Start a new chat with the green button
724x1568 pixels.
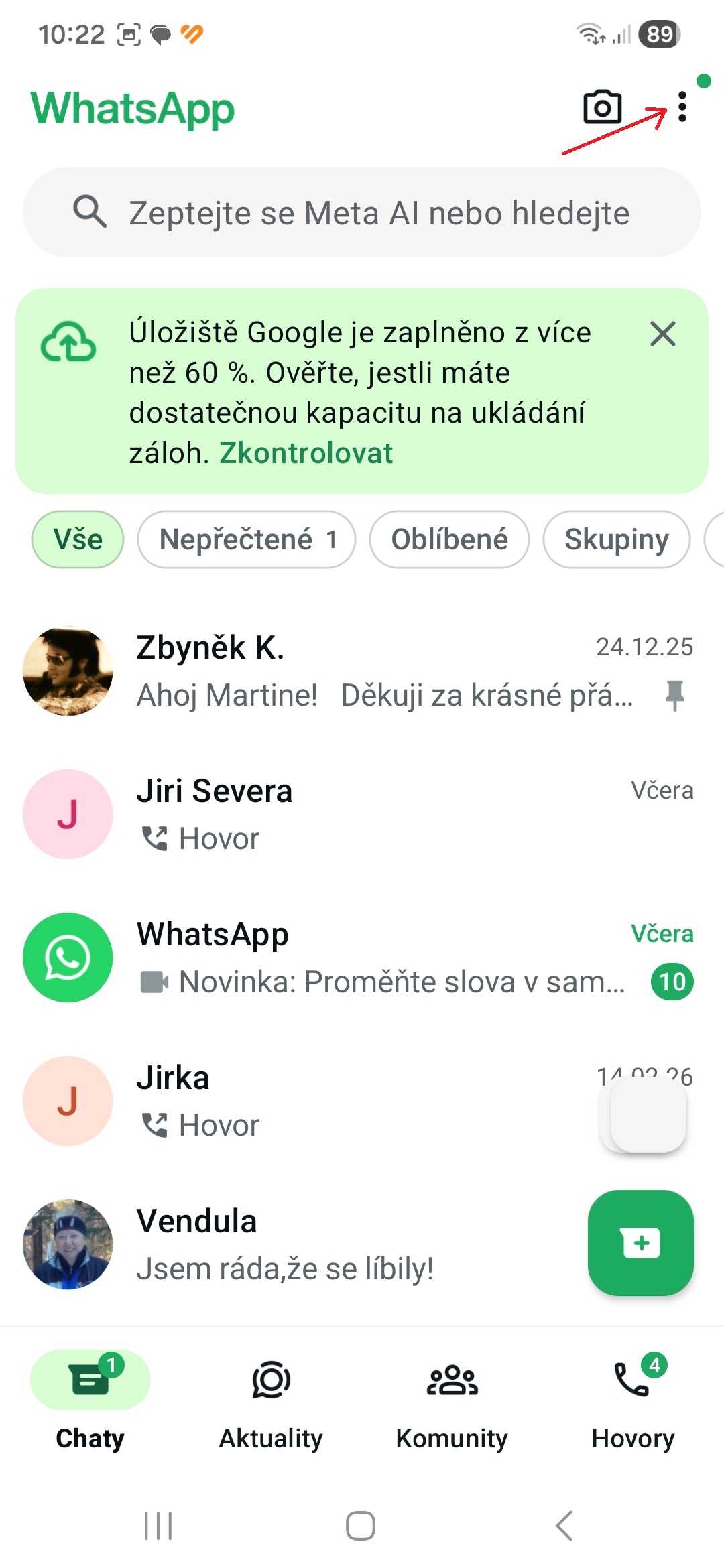coord(640,1243)
